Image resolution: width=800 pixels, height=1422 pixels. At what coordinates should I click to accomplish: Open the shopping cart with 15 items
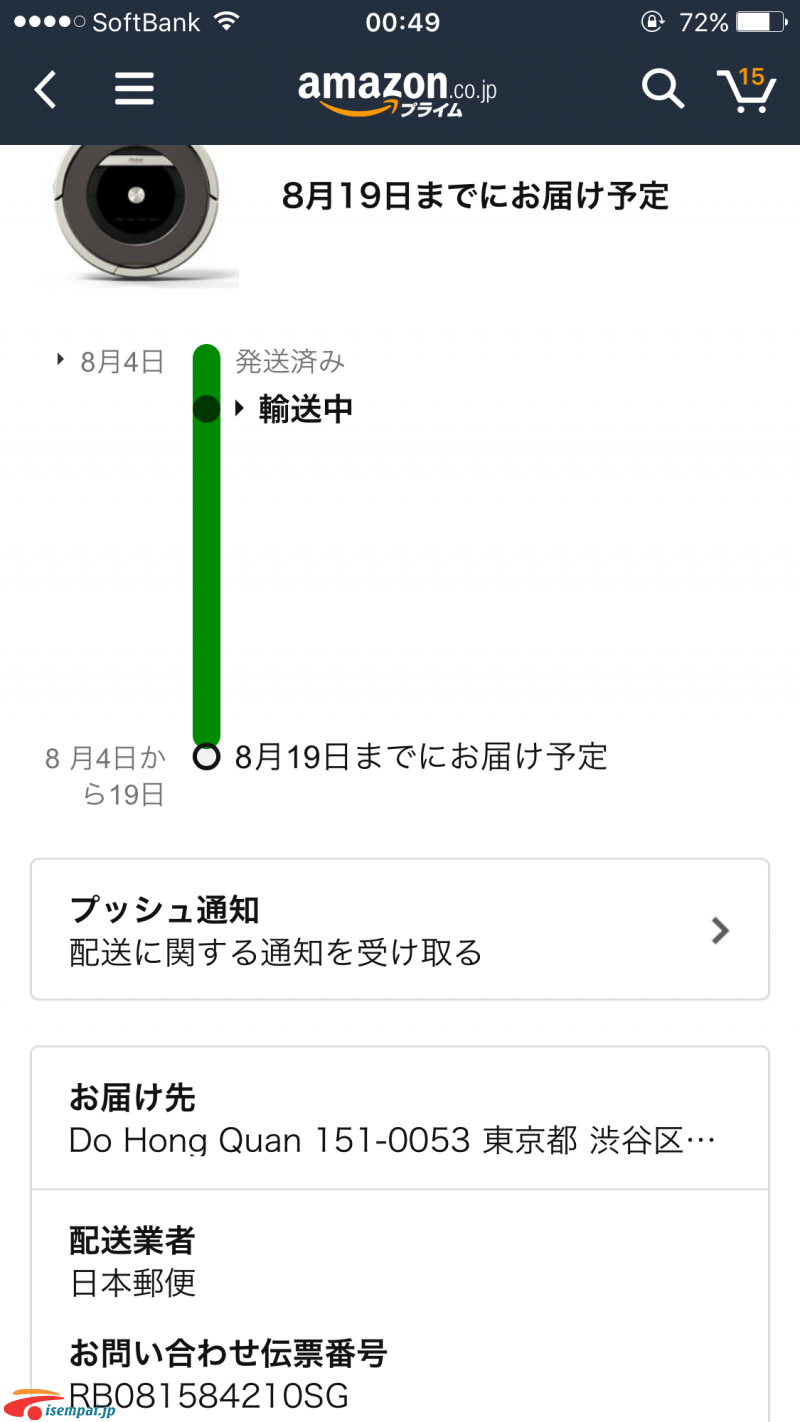tap(746, 90)
